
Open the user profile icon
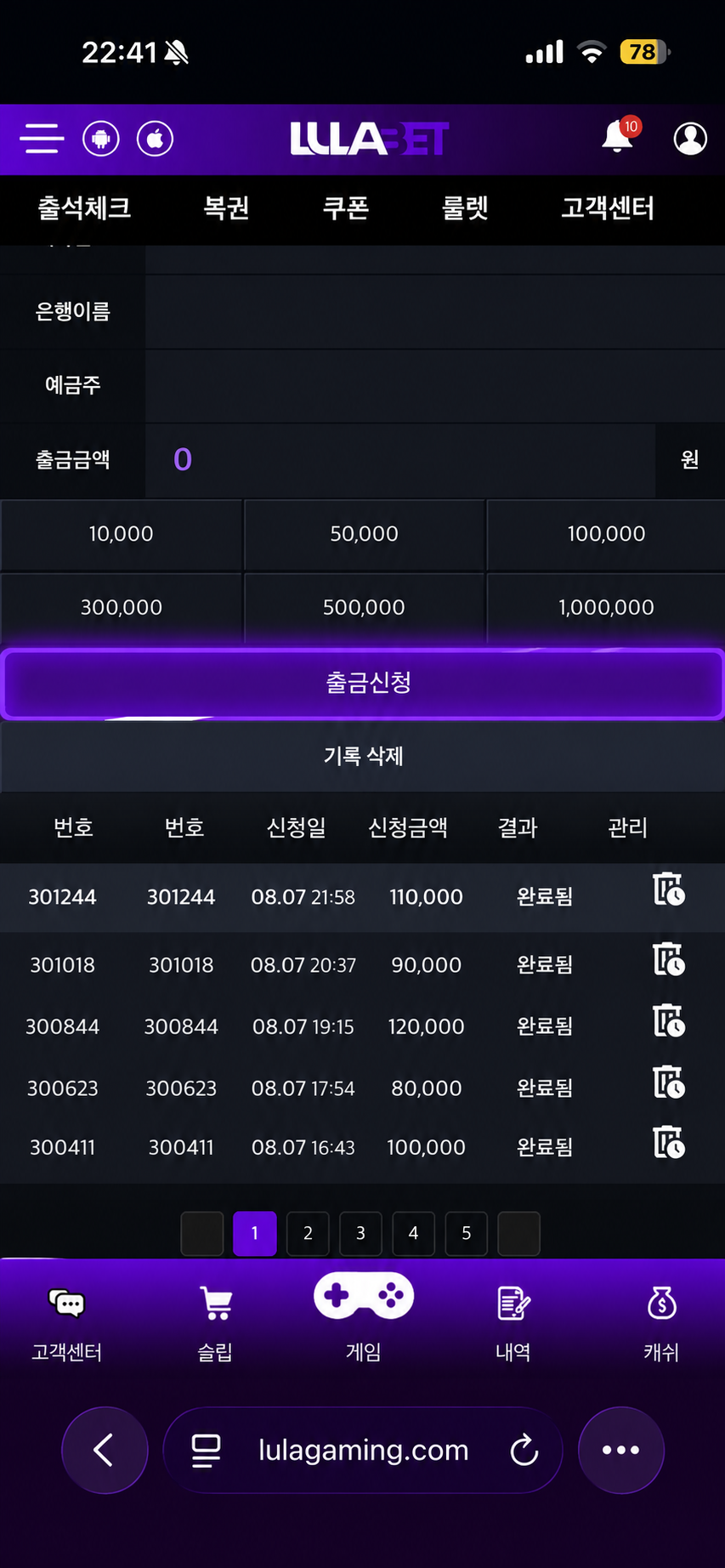point(690,139)
